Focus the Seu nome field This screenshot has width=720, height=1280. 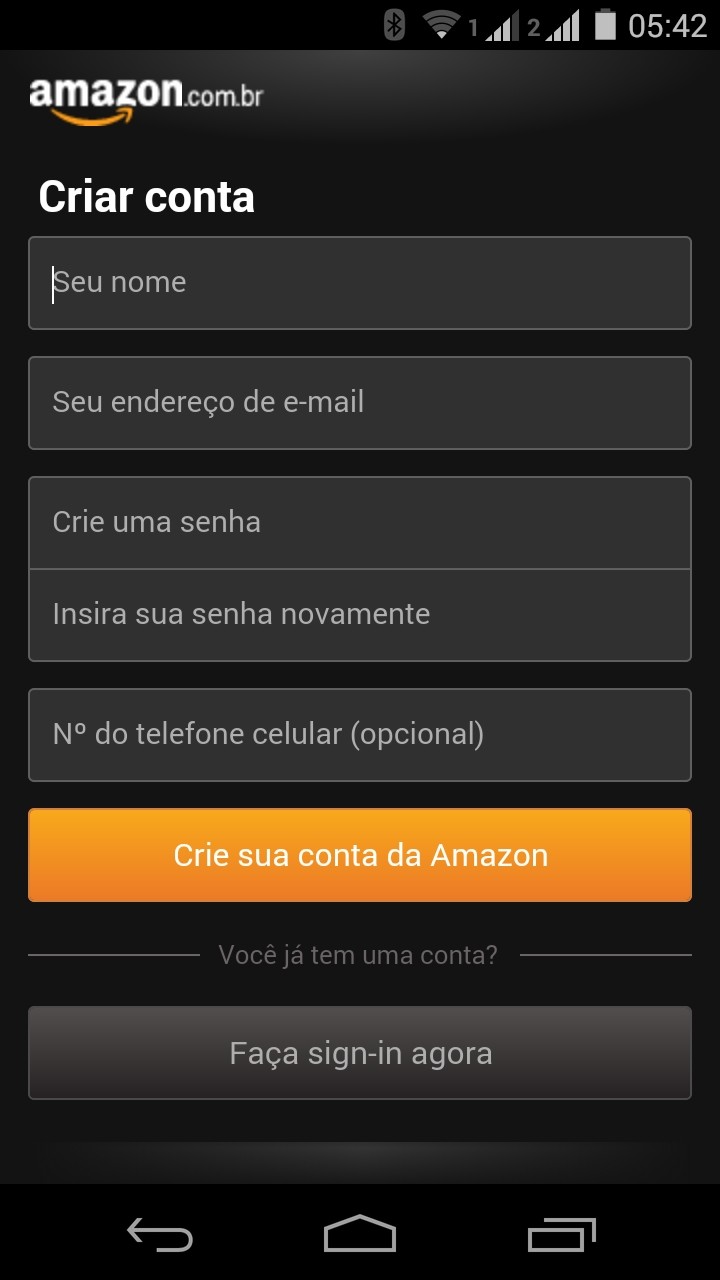coord(360,283)
